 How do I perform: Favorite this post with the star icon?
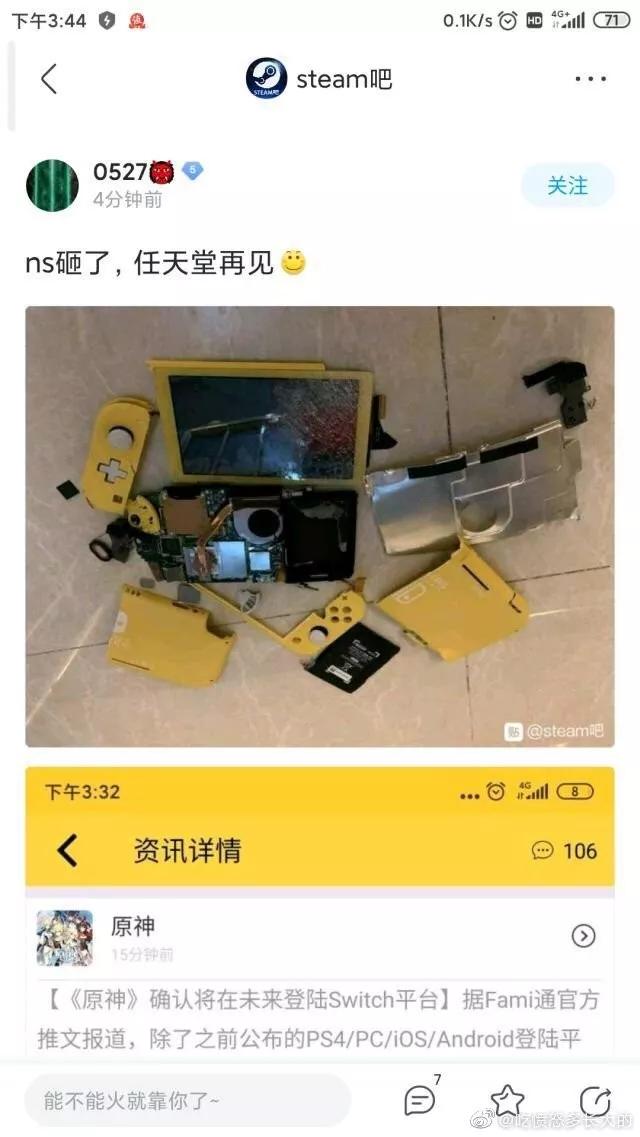coord(507,1101)
